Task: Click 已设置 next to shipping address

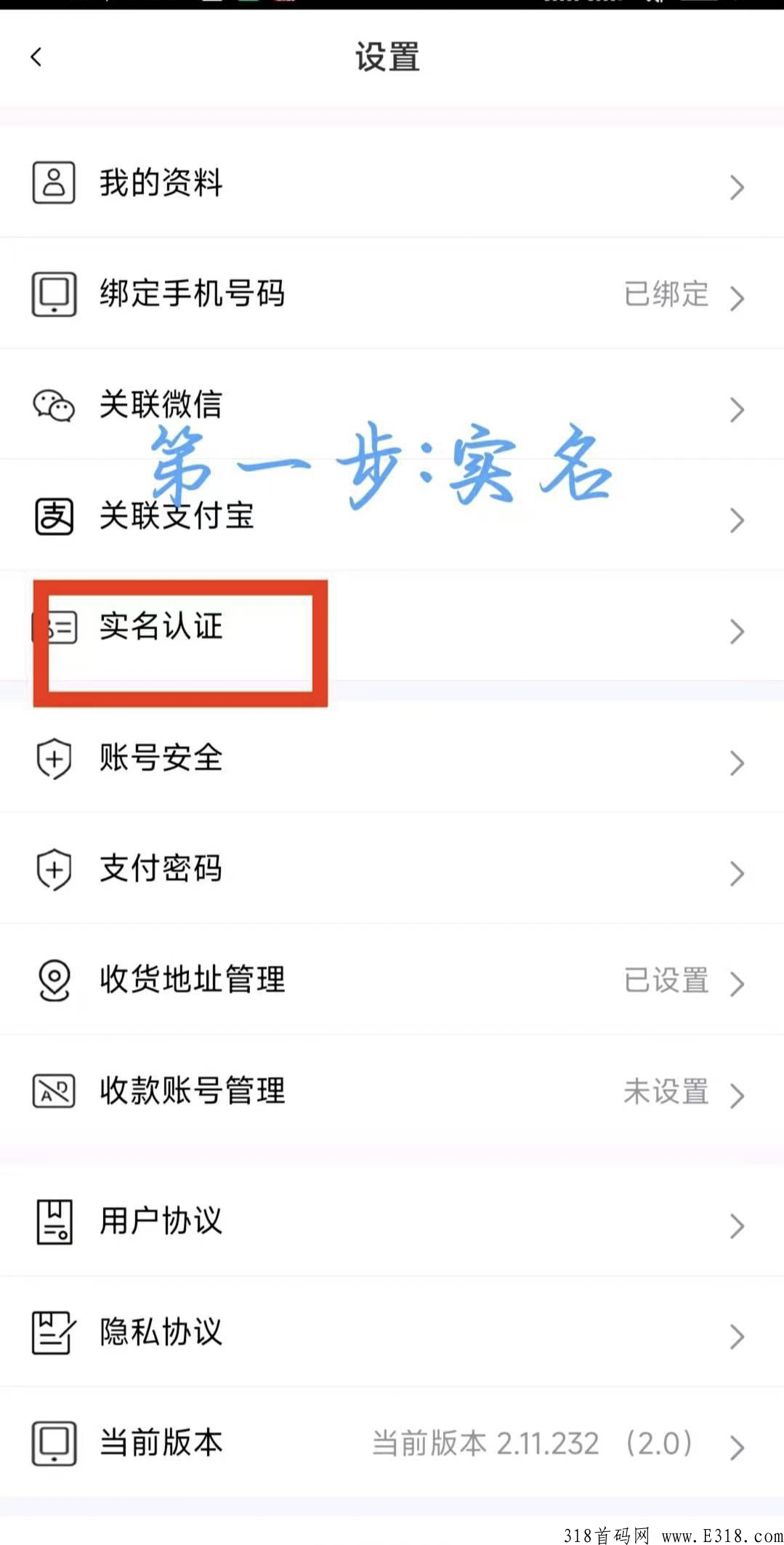Action: click(666, 982)
